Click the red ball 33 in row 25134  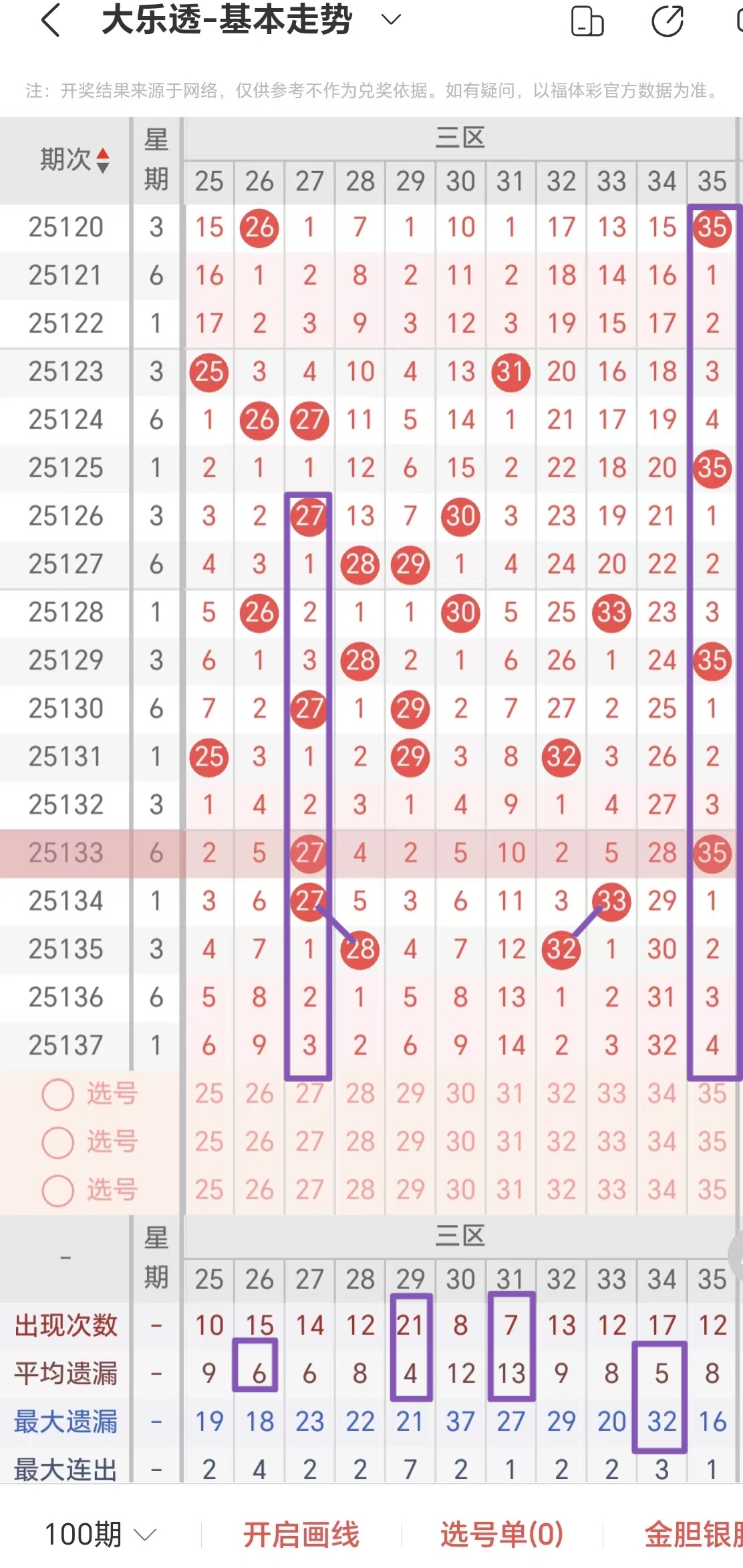pos(611,901)
